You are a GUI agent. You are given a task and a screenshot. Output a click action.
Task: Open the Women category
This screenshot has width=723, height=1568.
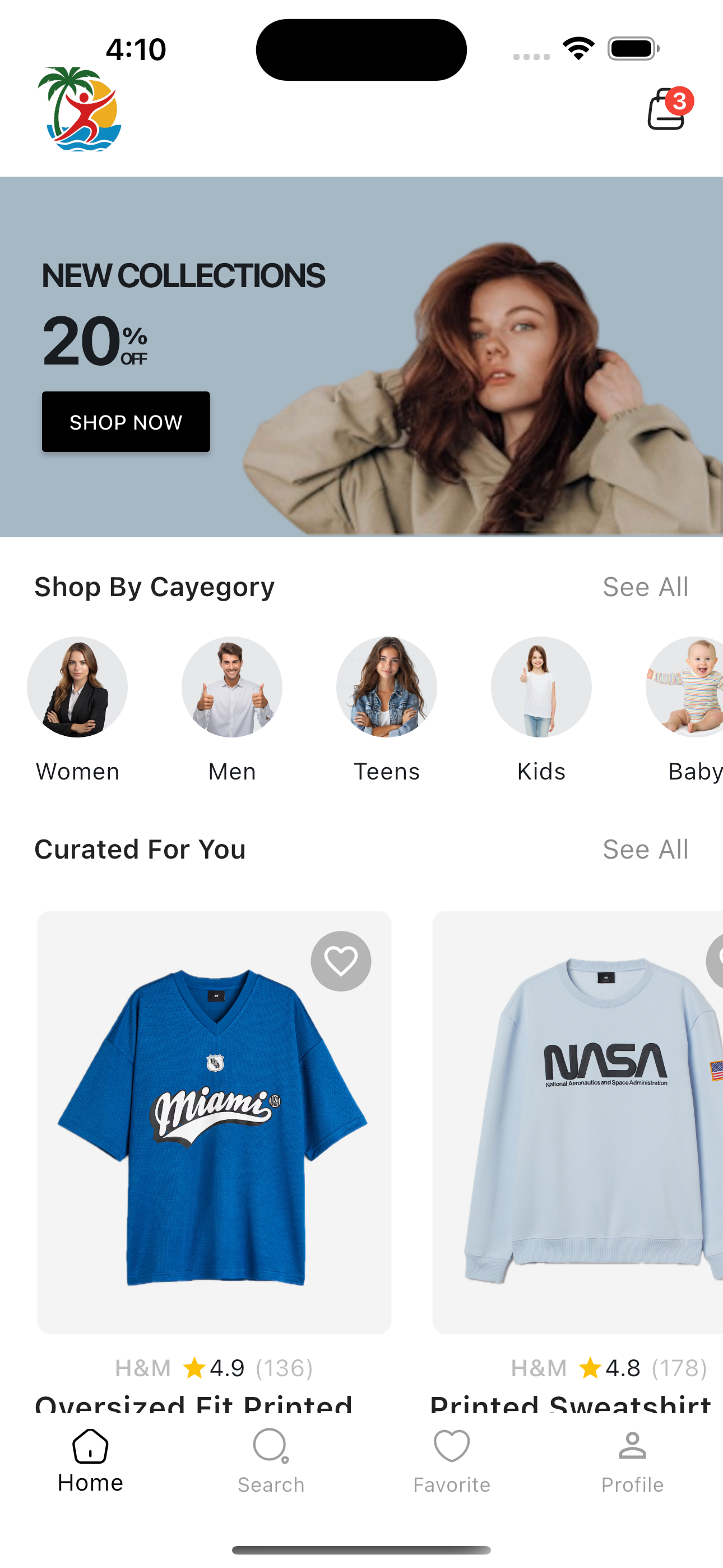77,687
